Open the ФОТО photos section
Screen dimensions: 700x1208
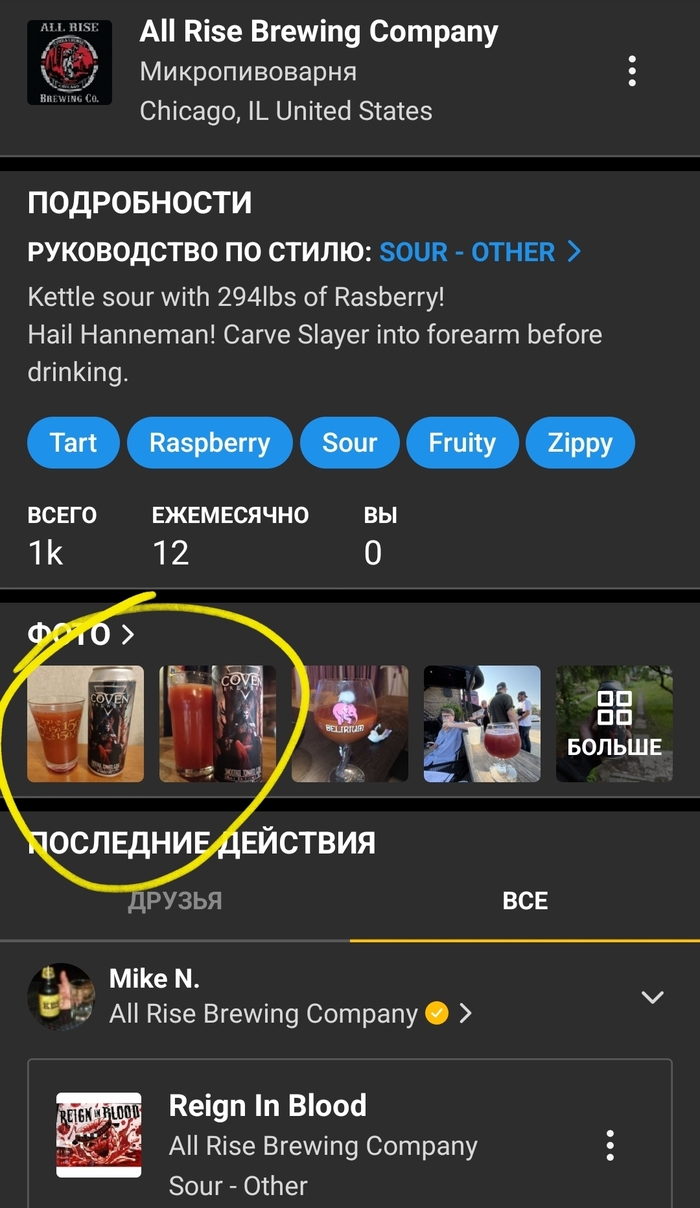point(80,634)
